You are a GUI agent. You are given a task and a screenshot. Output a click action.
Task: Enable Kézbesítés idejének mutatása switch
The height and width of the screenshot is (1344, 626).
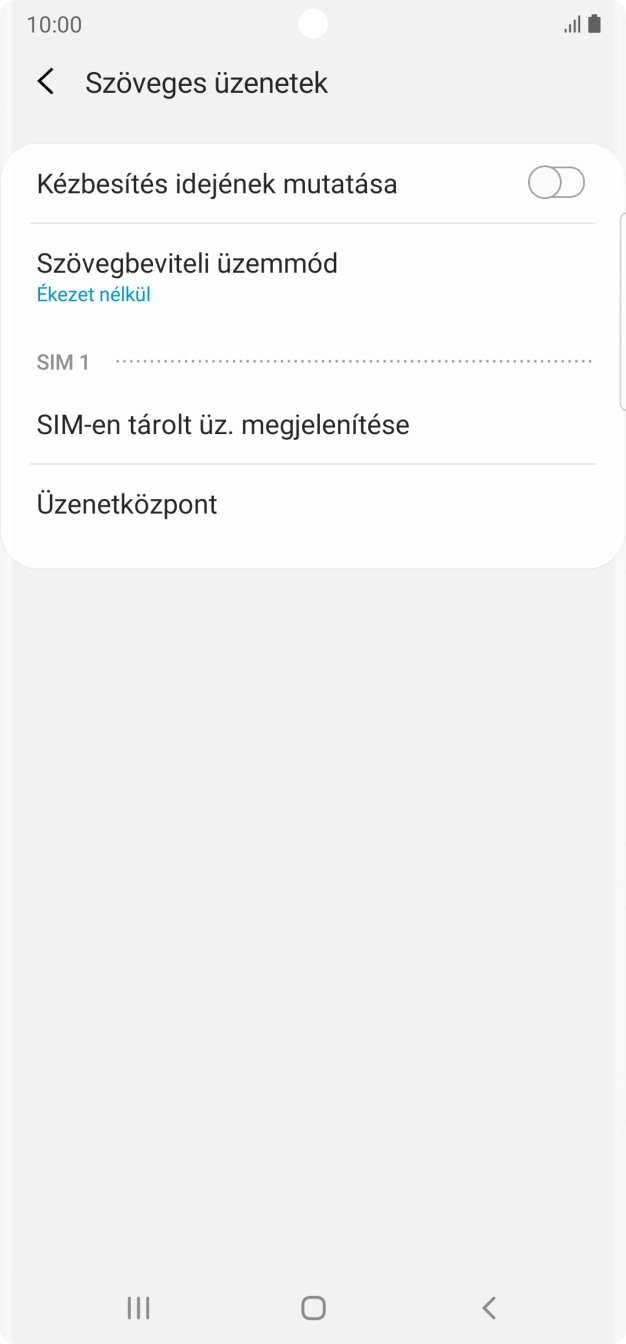coord(556,183)
